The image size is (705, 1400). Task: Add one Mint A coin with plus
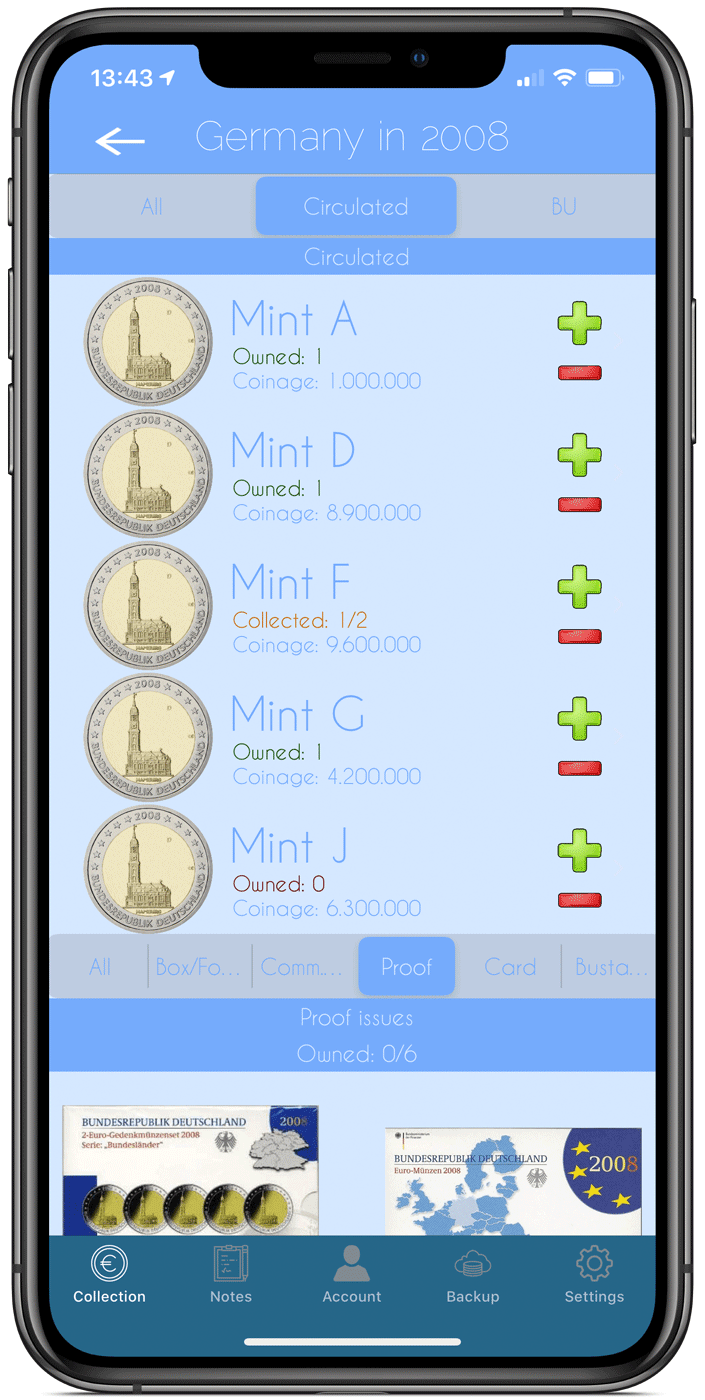click(x=579, y=323)
